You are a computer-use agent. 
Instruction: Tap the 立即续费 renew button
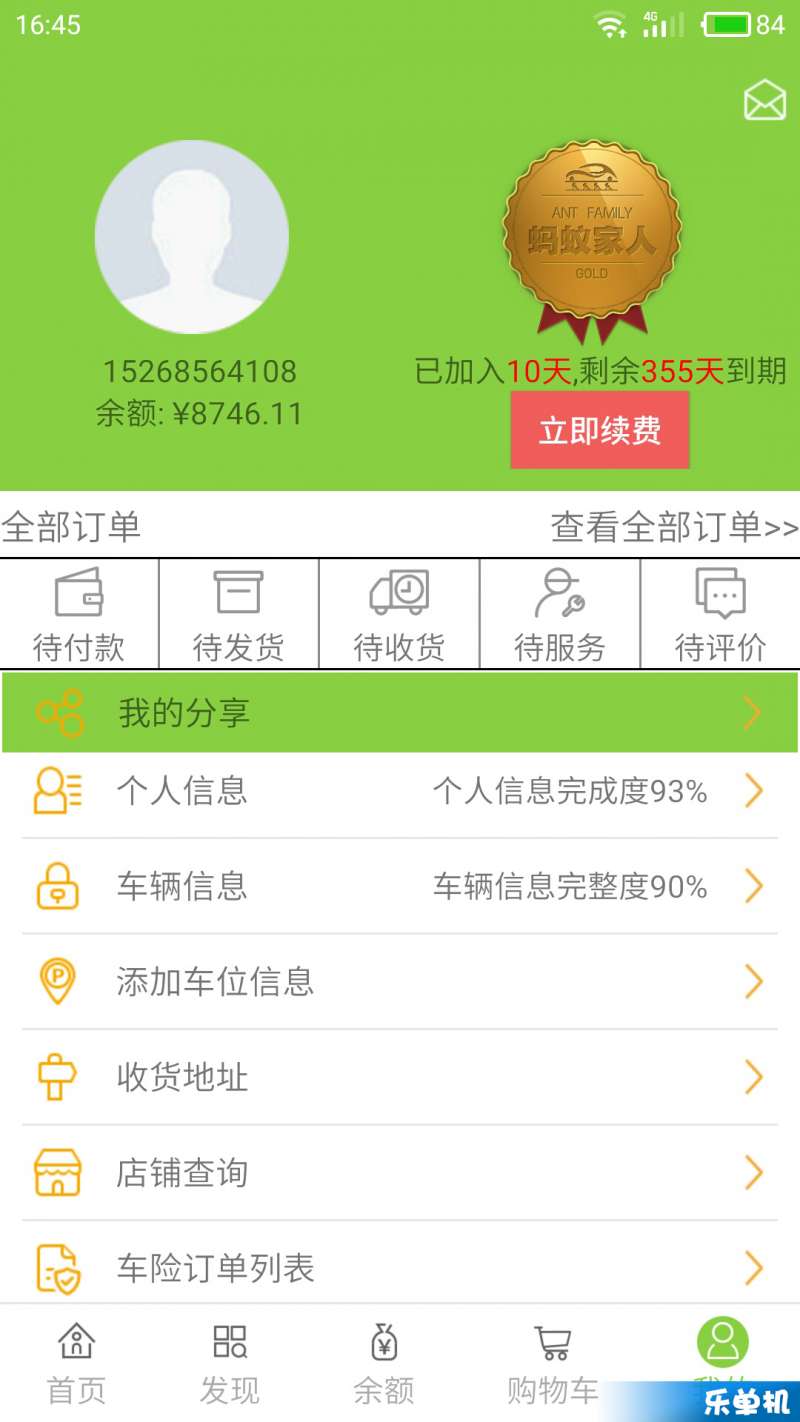(x=600, y=430)
